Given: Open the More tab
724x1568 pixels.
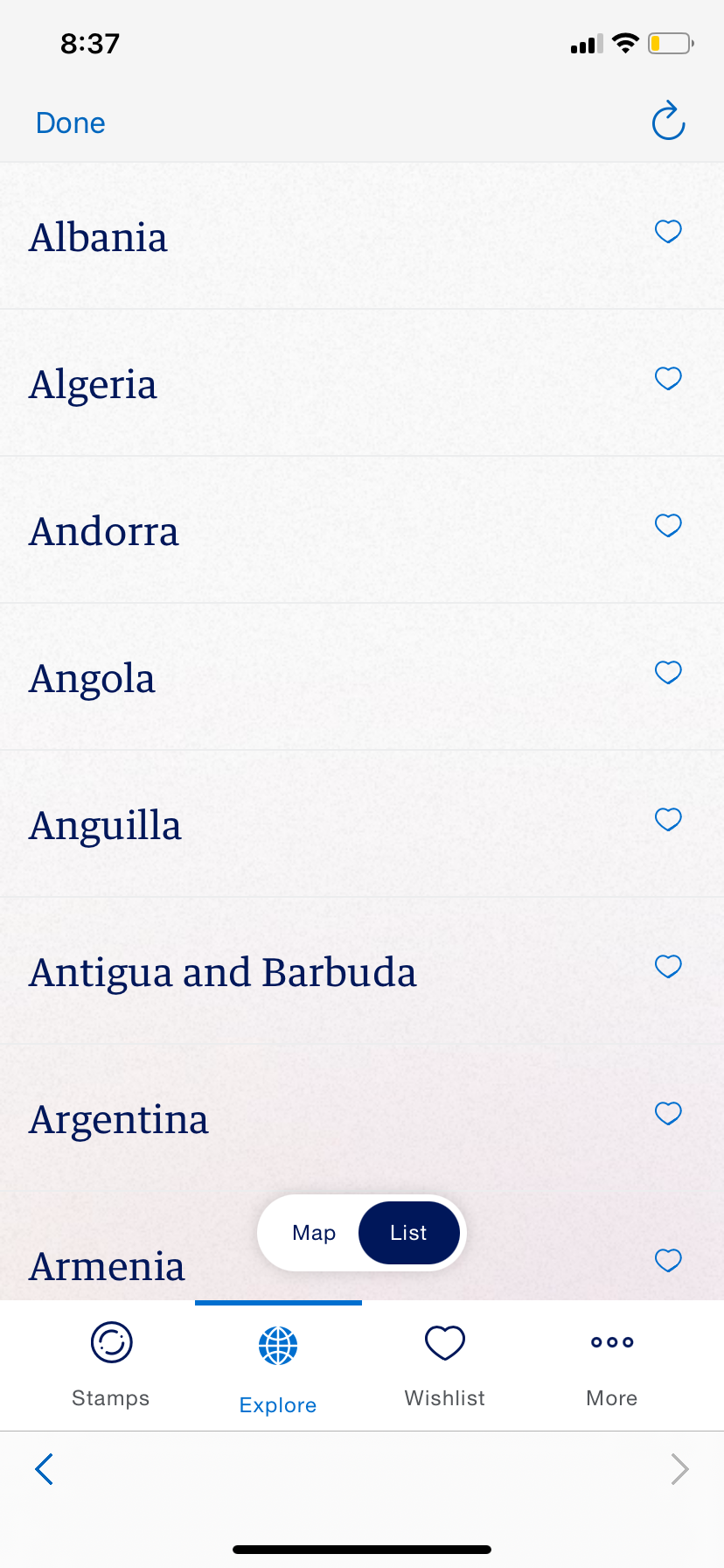Looking at the screenshot, I should pos(612,1365).
